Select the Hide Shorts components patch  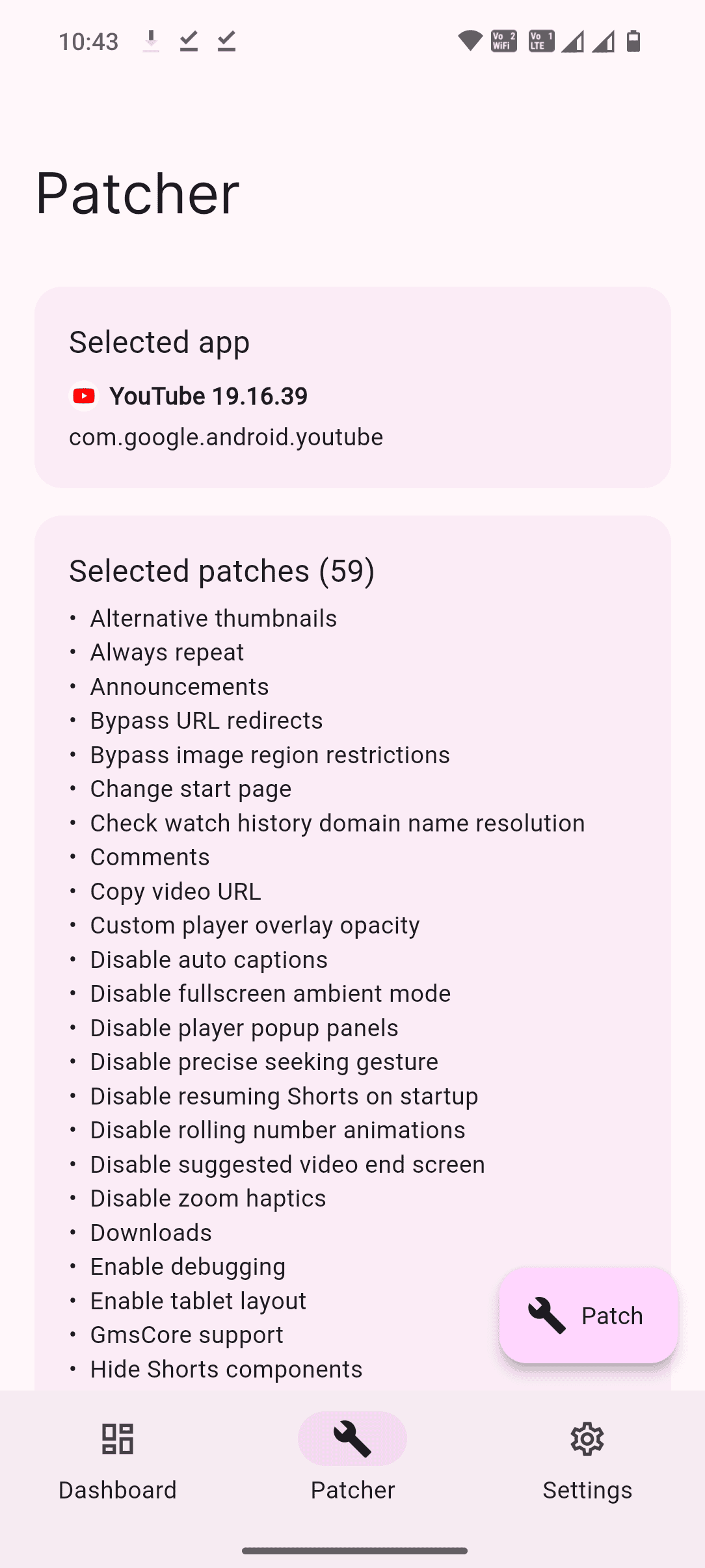tap(226, 1368)
